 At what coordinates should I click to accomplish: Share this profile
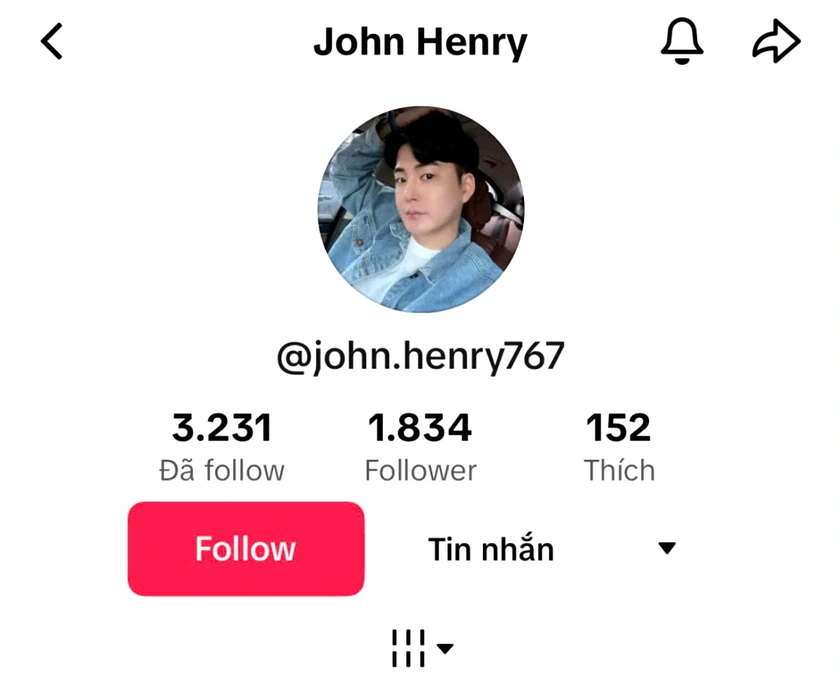(776, 42)
